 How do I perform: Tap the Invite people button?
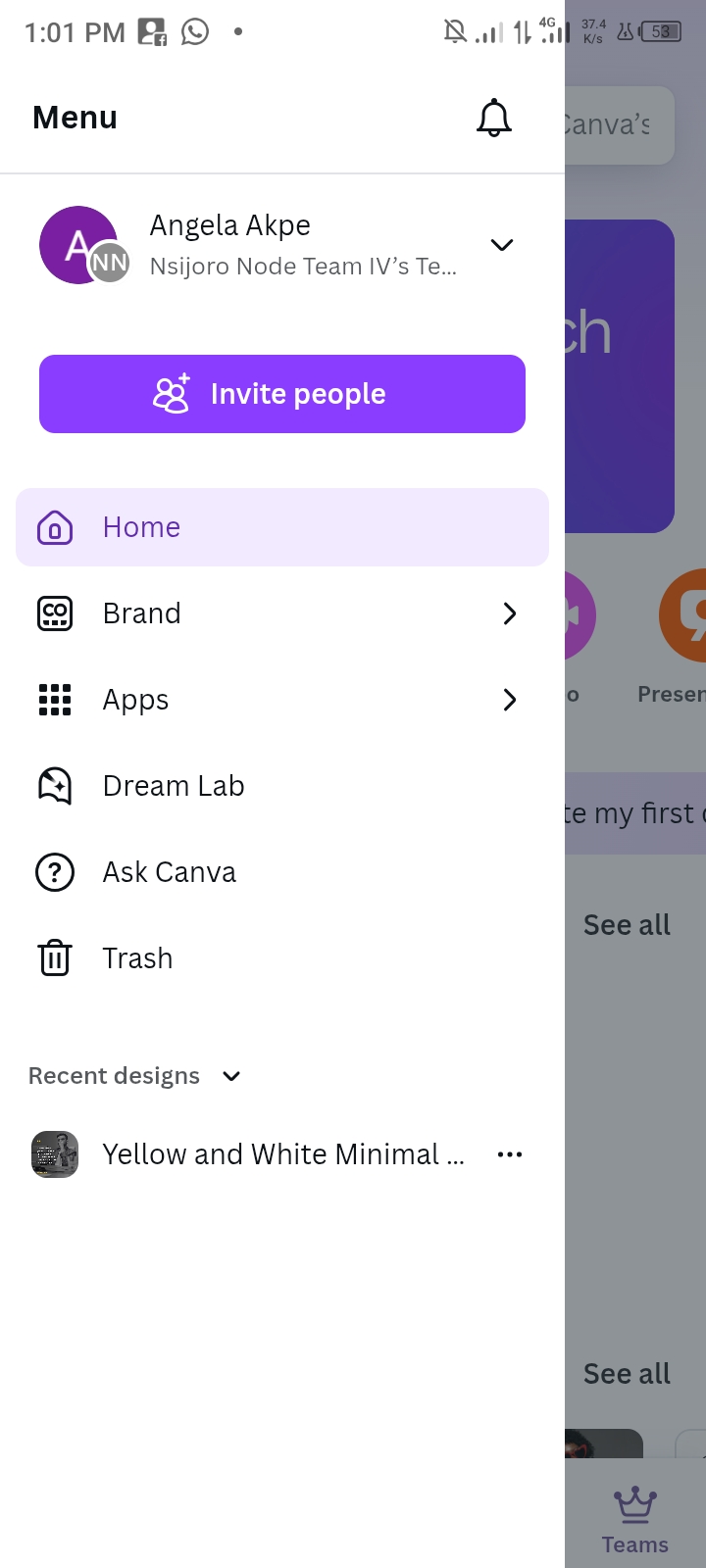click(x=282, y=394)
